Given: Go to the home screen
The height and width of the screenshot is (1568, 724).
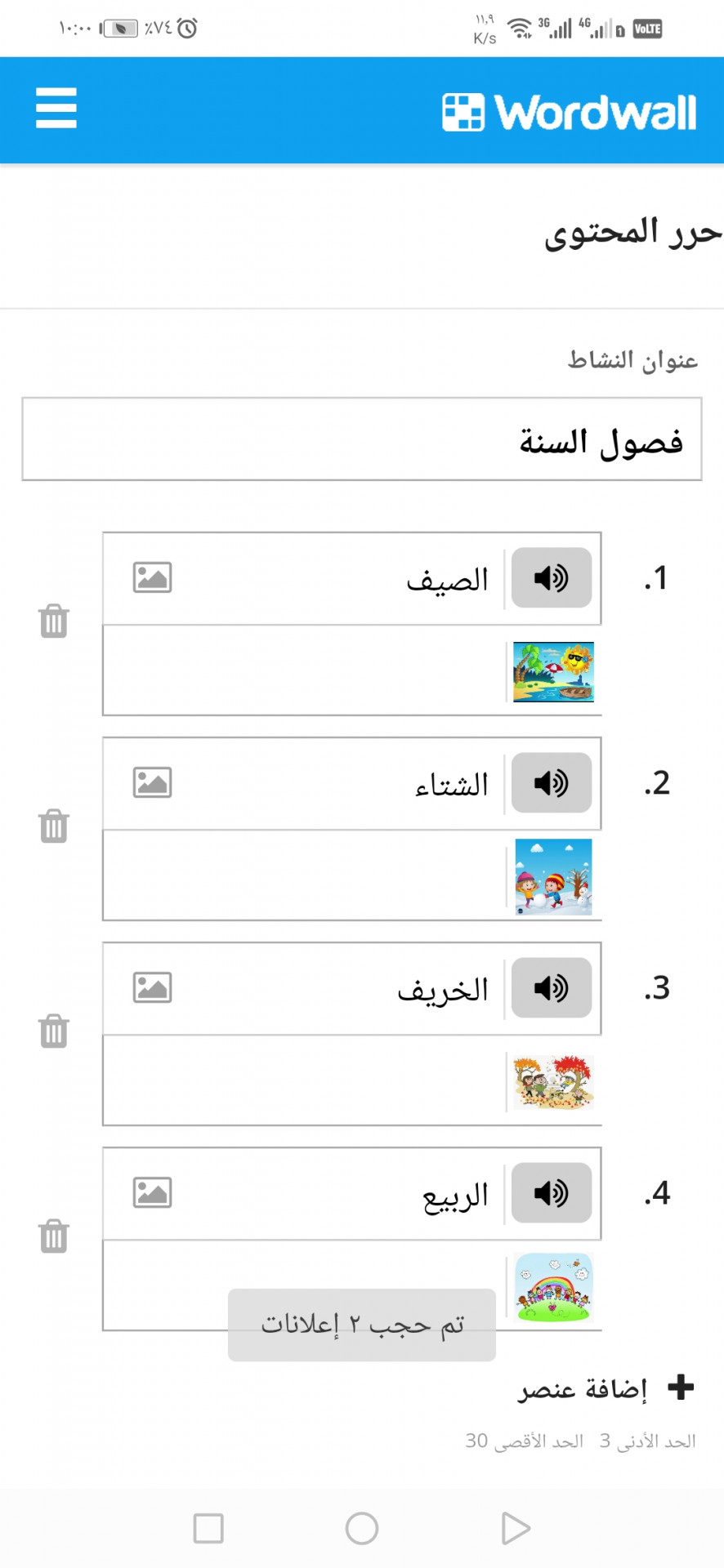Looking at the screenshot, I should tap(362, 1528).
